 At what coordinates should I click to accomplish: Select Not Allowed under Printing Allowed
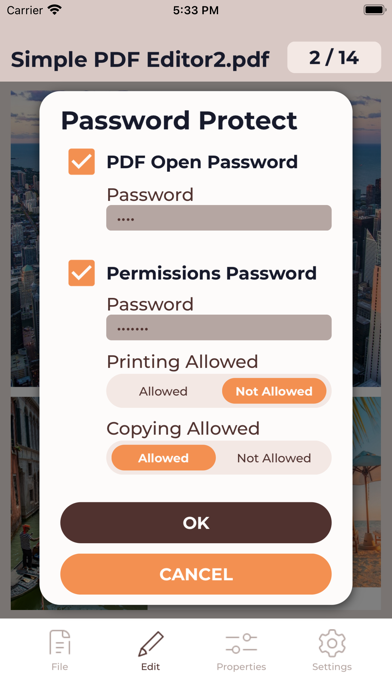click(x=274, y=391)
